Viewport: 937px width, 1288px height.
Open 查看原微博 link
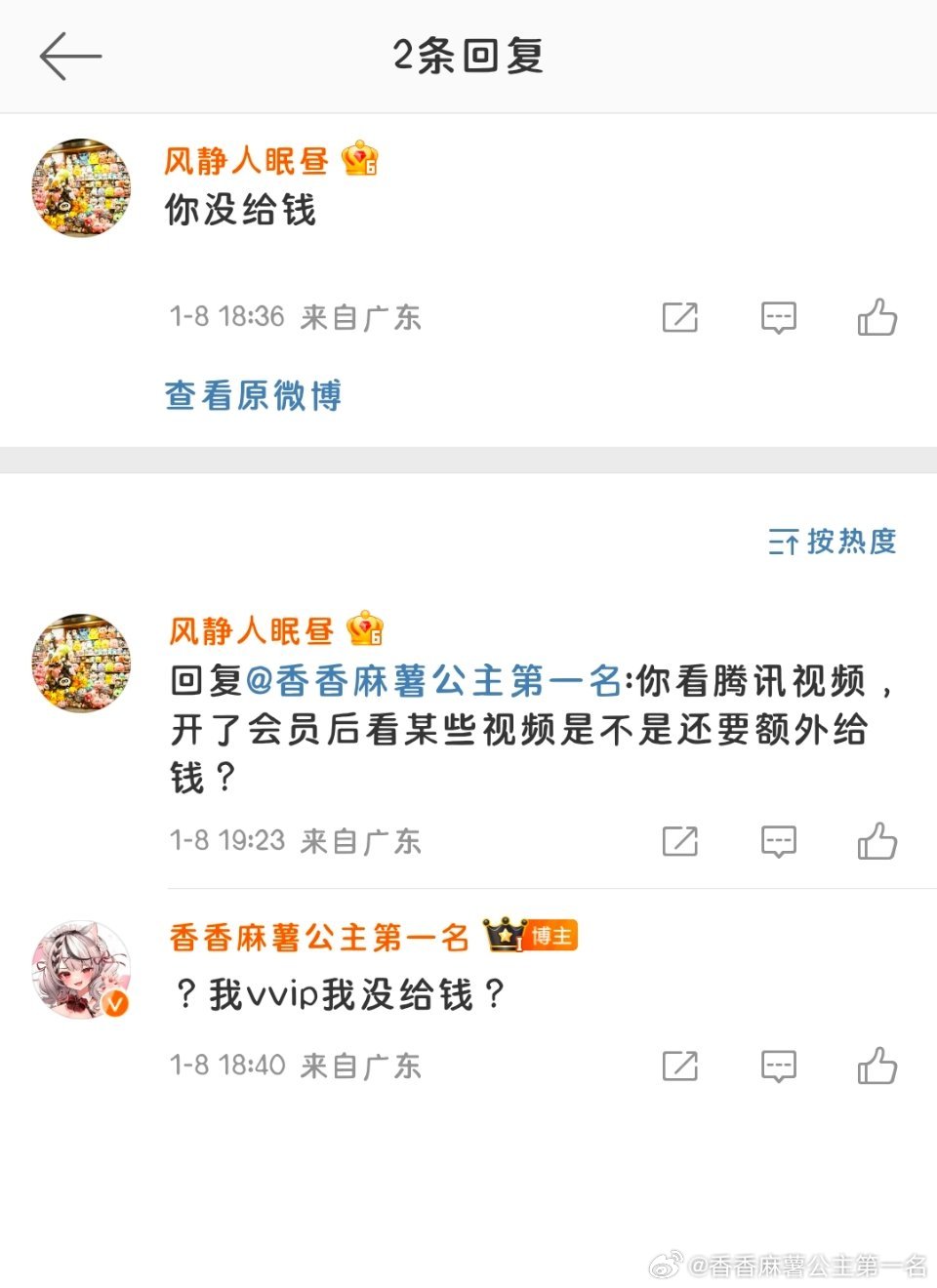point(253,395)
